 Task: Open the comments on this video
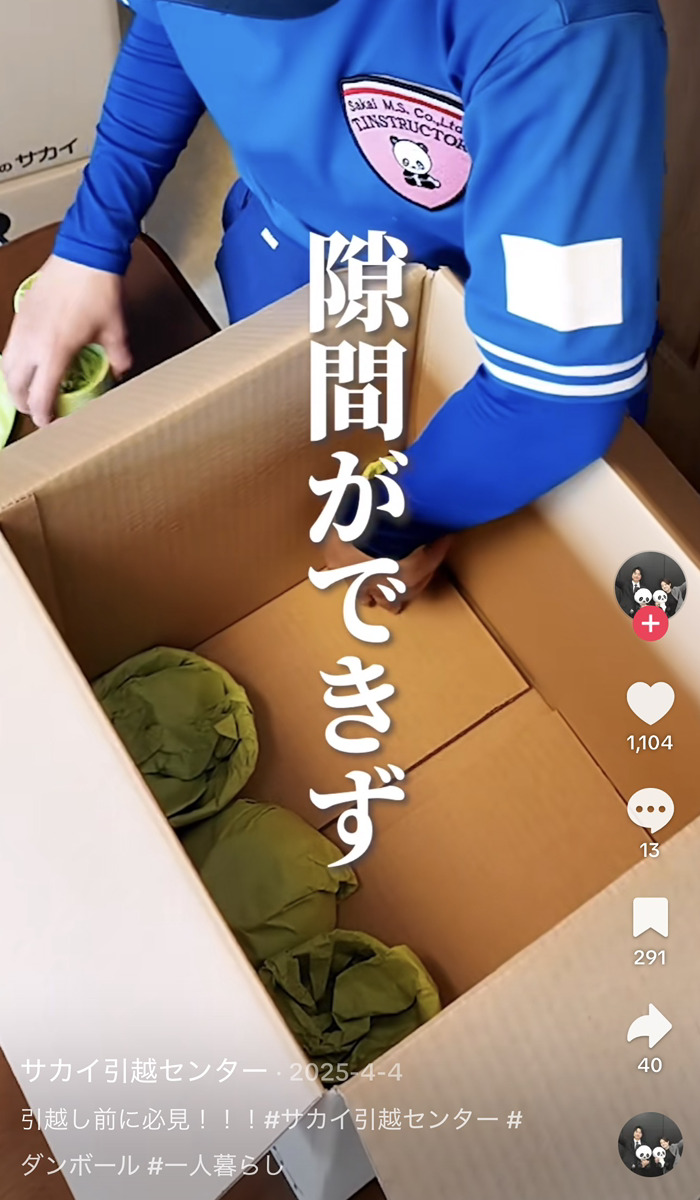650,810
